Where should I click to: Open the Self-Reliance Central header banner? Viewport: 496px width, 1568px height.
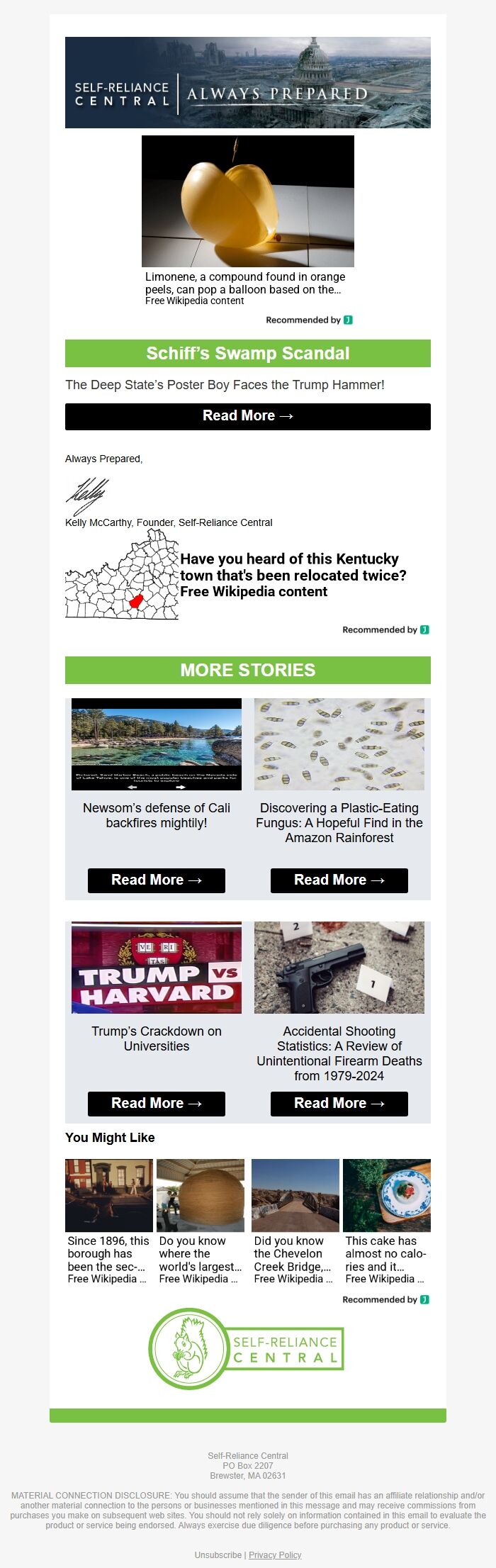(247, 82)
